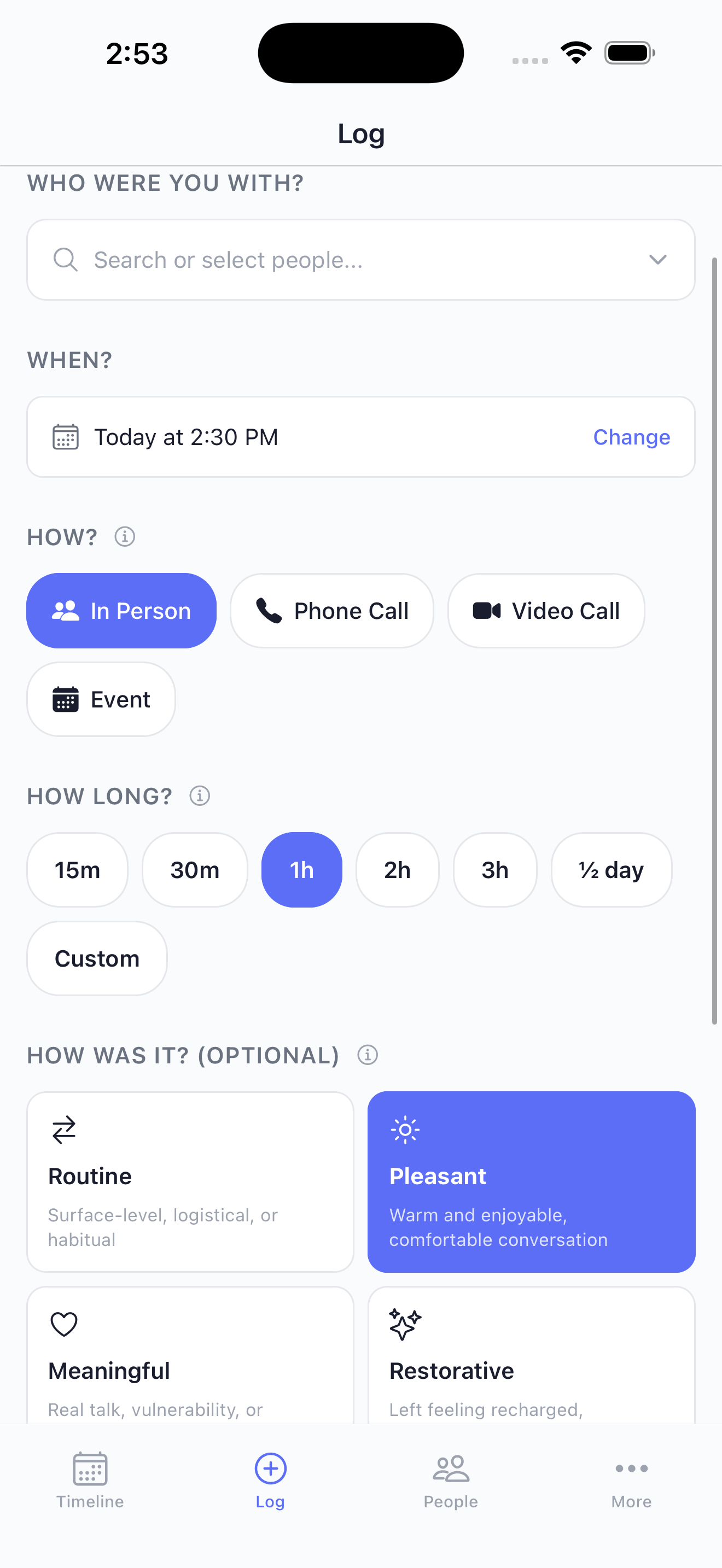This screenshot has width=722, height=1568.
Task: Click the search magnifier icon in people field
Action: click(x=65, y=259)
